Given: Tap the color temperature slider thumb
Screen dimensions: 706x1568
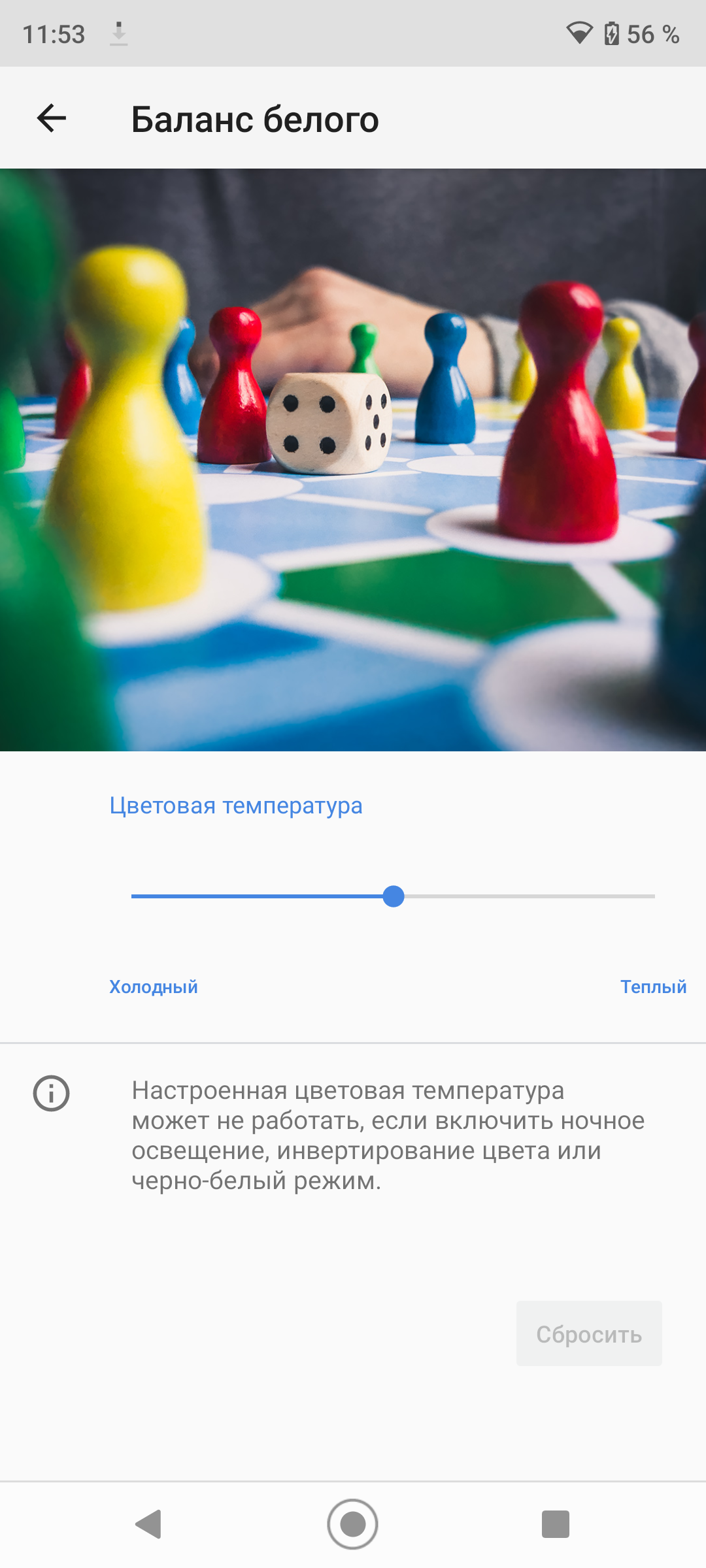Looking at the screenshot, I should tap(394, 896).
